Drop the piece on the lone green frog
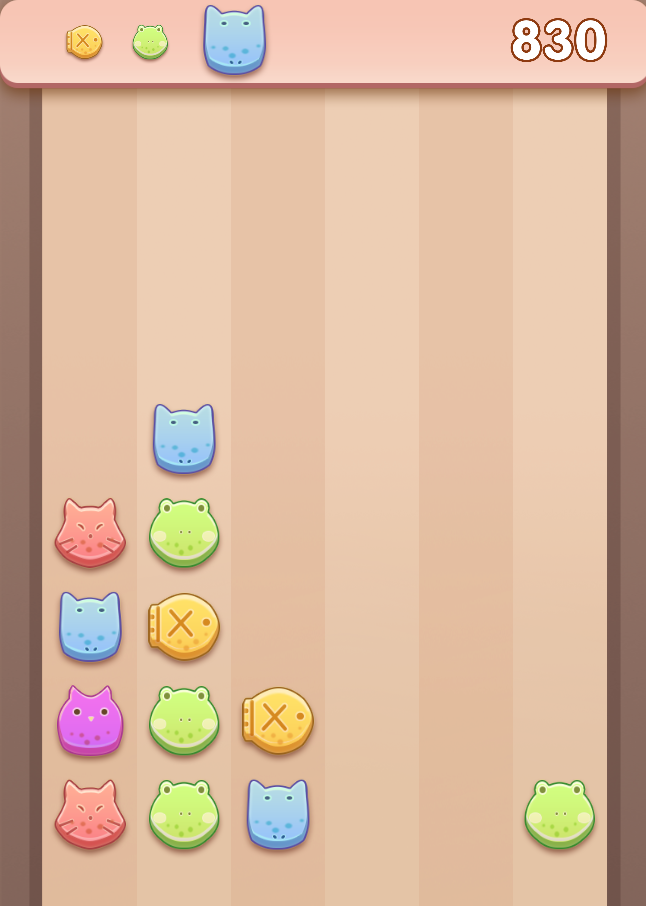646x906 pixels. coord(560,814)
